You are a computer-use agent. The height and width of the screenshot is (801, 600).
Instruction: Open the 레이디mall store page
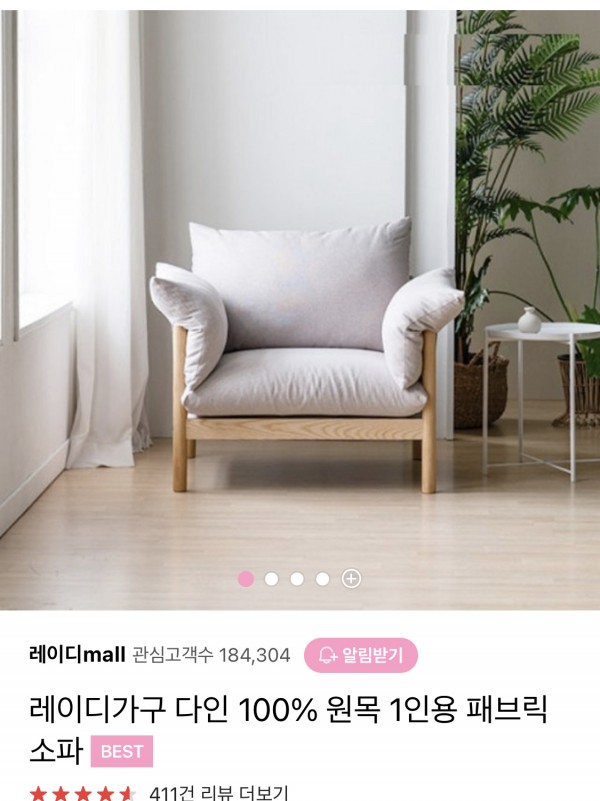78,655
